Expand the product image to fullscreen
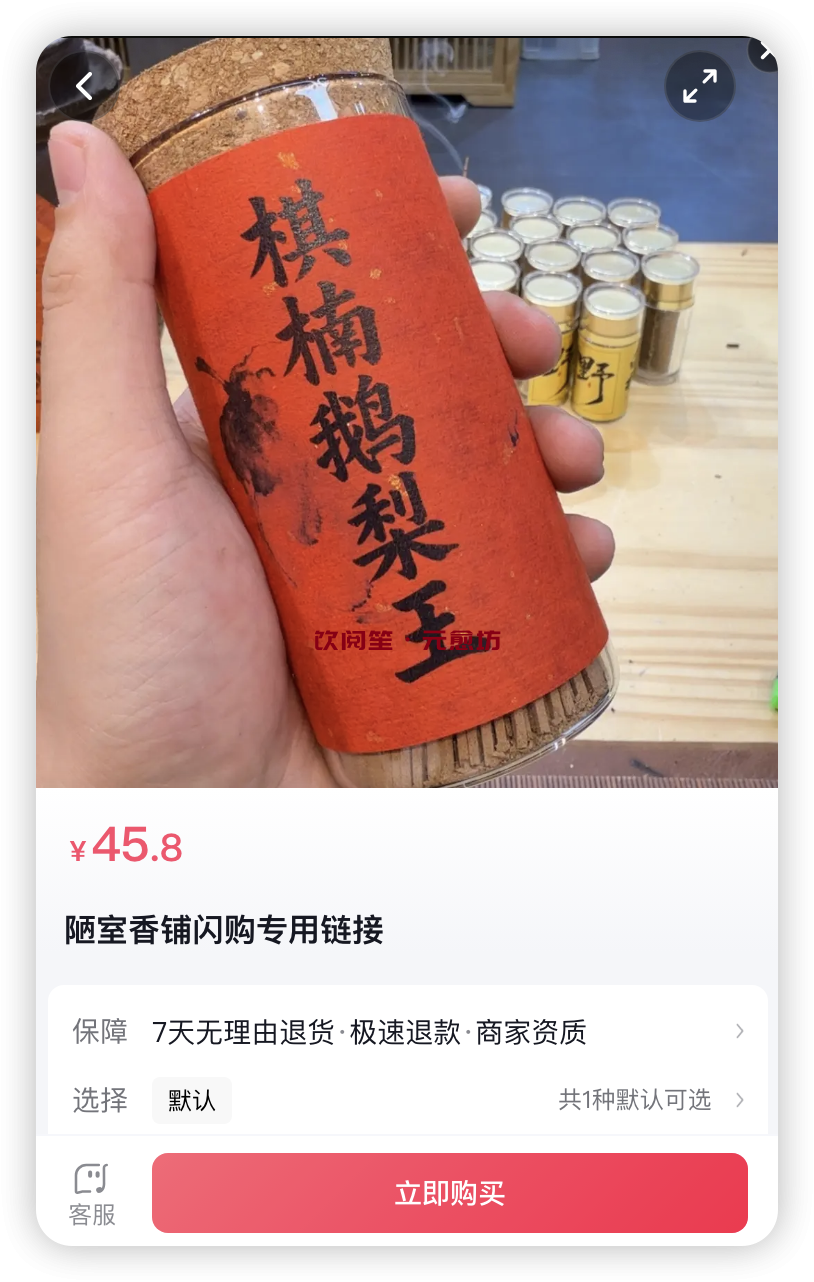Screen dimensions: 814x1282 click(699, 86)
